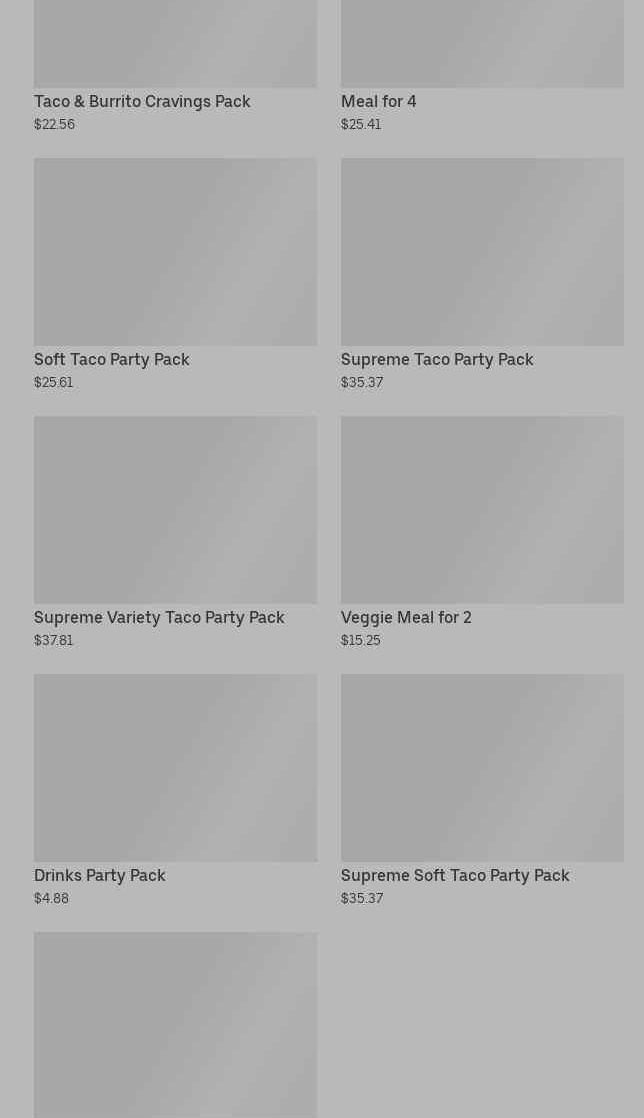Viewport: 644px width, 1118px height.
Task: View the Supreme Taco Party Pack
Action: [x=481, y=252]
